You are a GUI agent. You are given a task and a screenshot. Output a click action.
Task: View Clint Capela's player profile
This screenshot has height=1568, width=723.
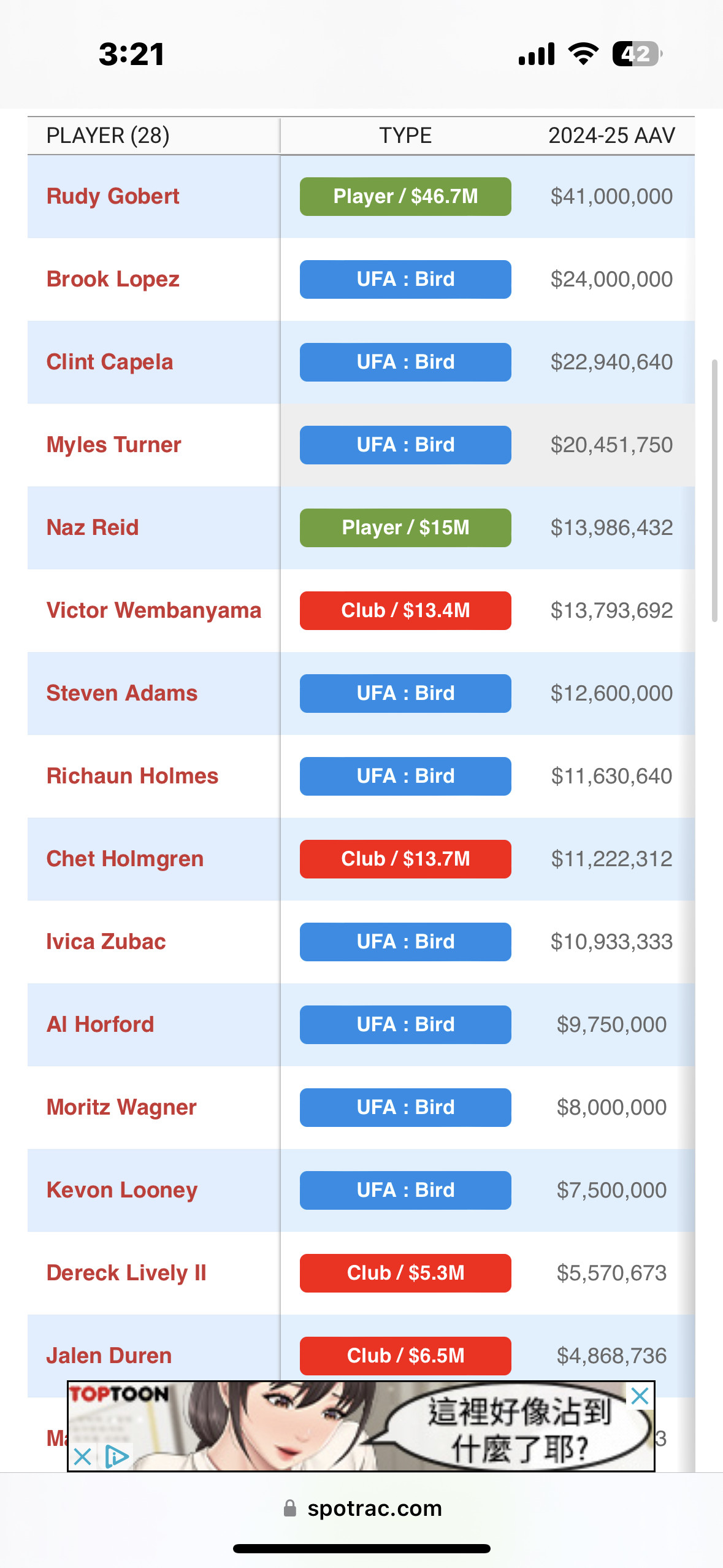pos(110,362)
